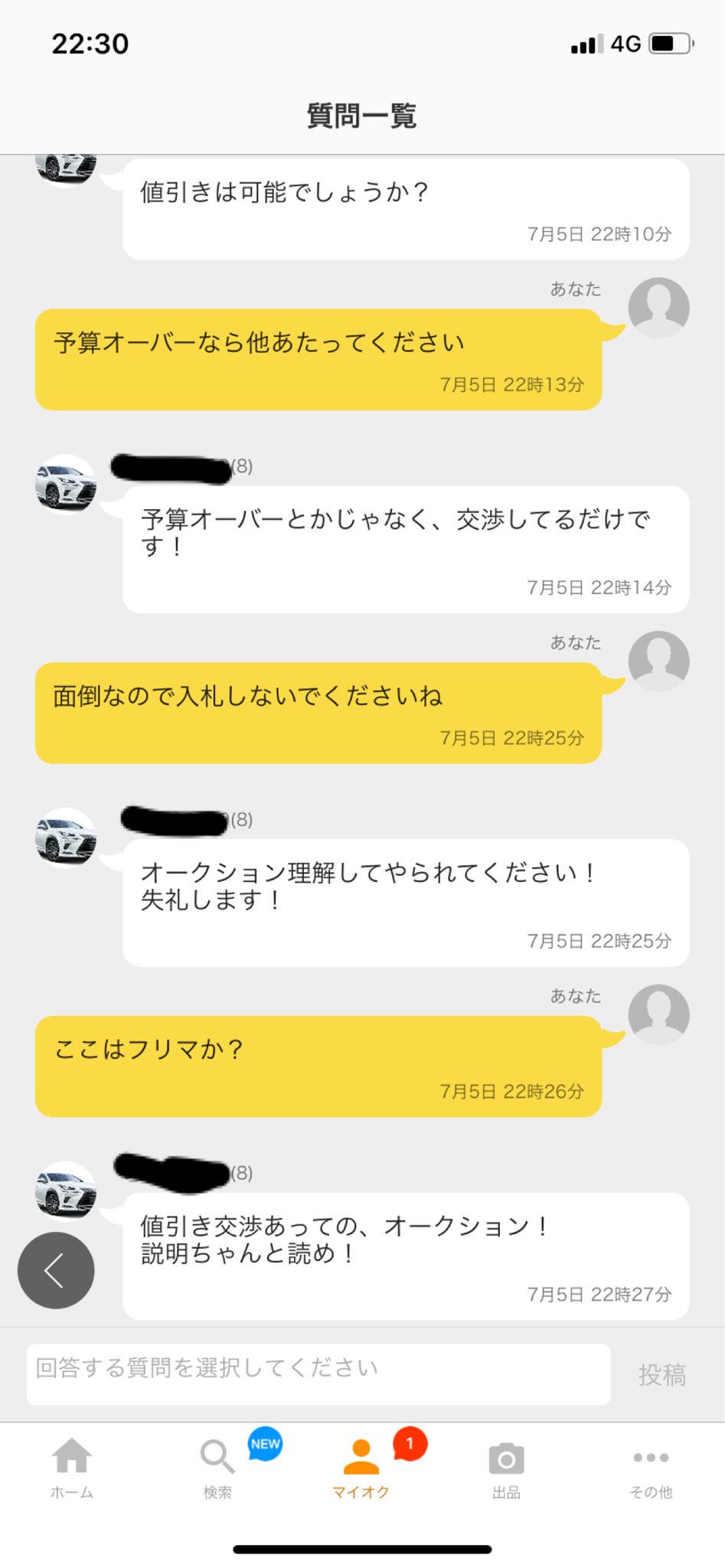Select the question 予算オーバーとかじゃなく、交渉してるだけです！
This screenshot has width=725, height=1568.
coord(406,548)
